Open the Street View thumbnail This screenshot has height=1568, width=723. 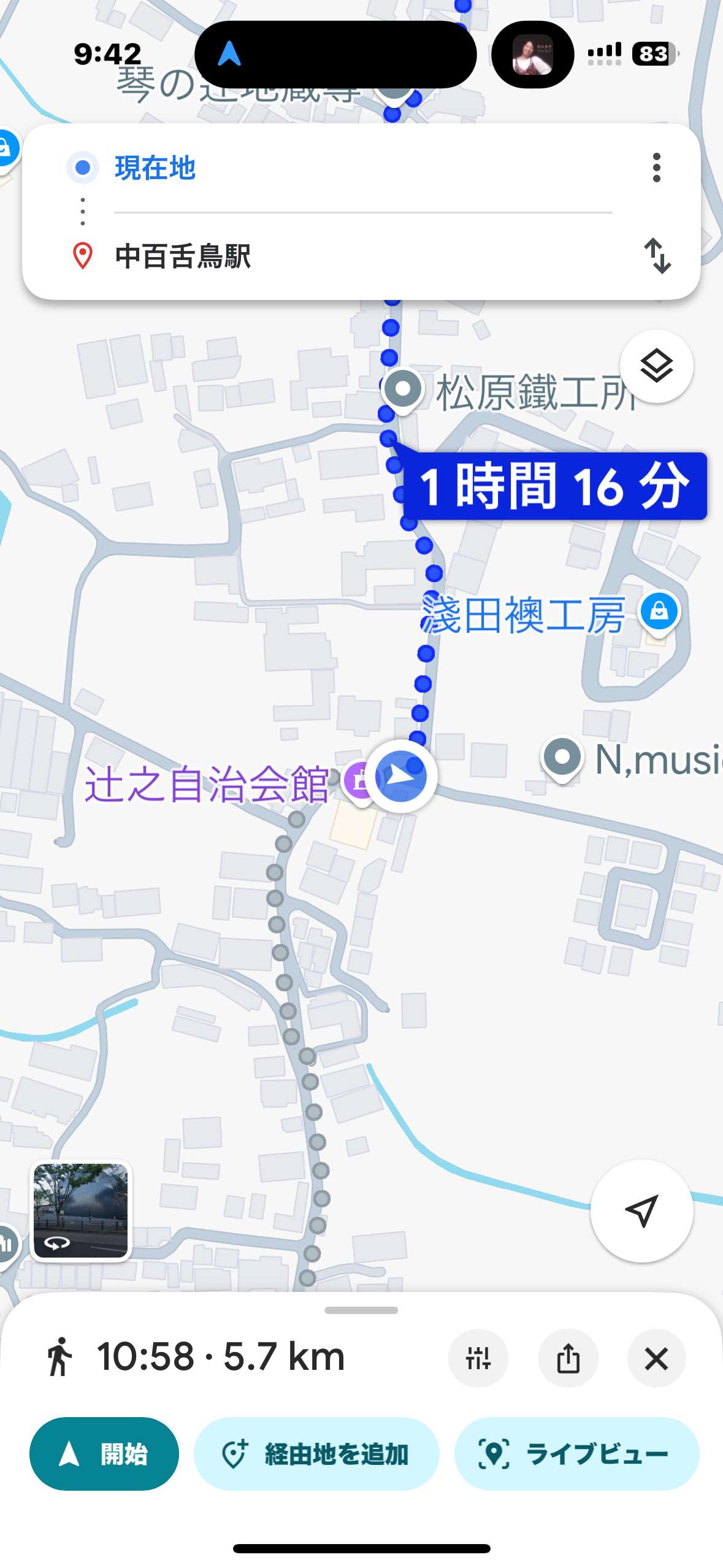coord(81,1210)
